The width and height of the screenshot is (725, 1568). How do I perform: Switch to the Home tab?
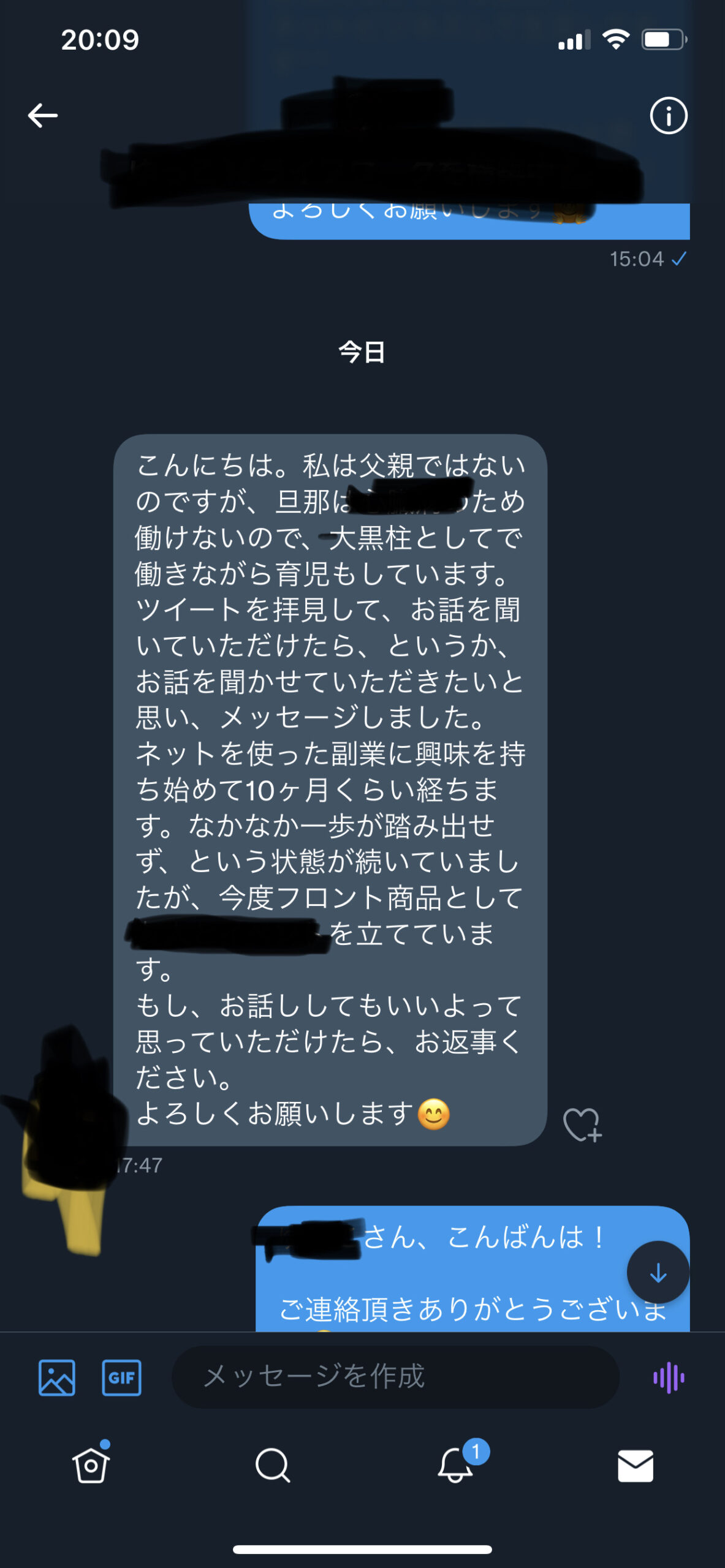point(91,1464)
